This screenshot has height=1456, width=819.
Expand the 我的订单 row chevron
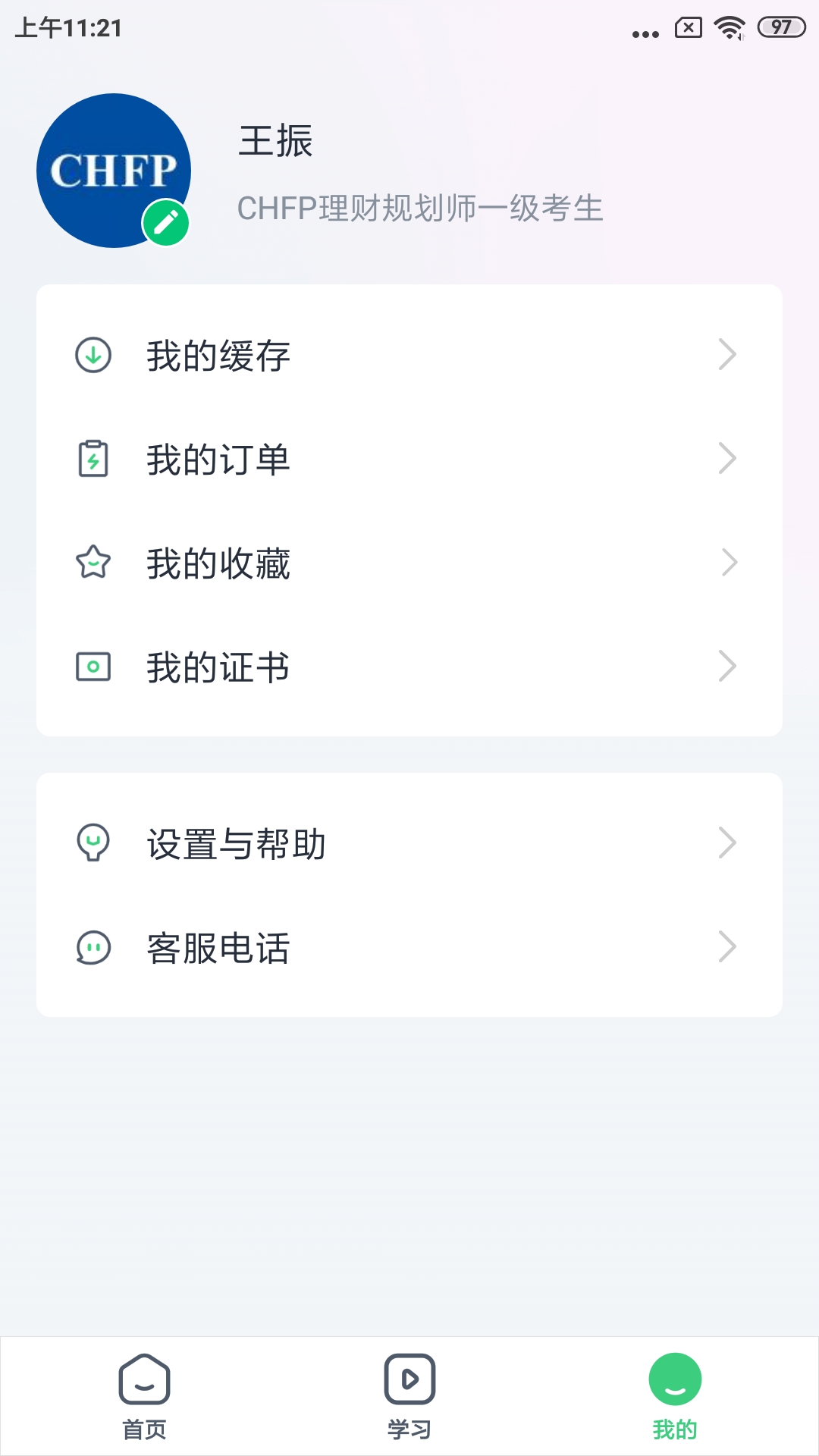(x=728, y=458)
